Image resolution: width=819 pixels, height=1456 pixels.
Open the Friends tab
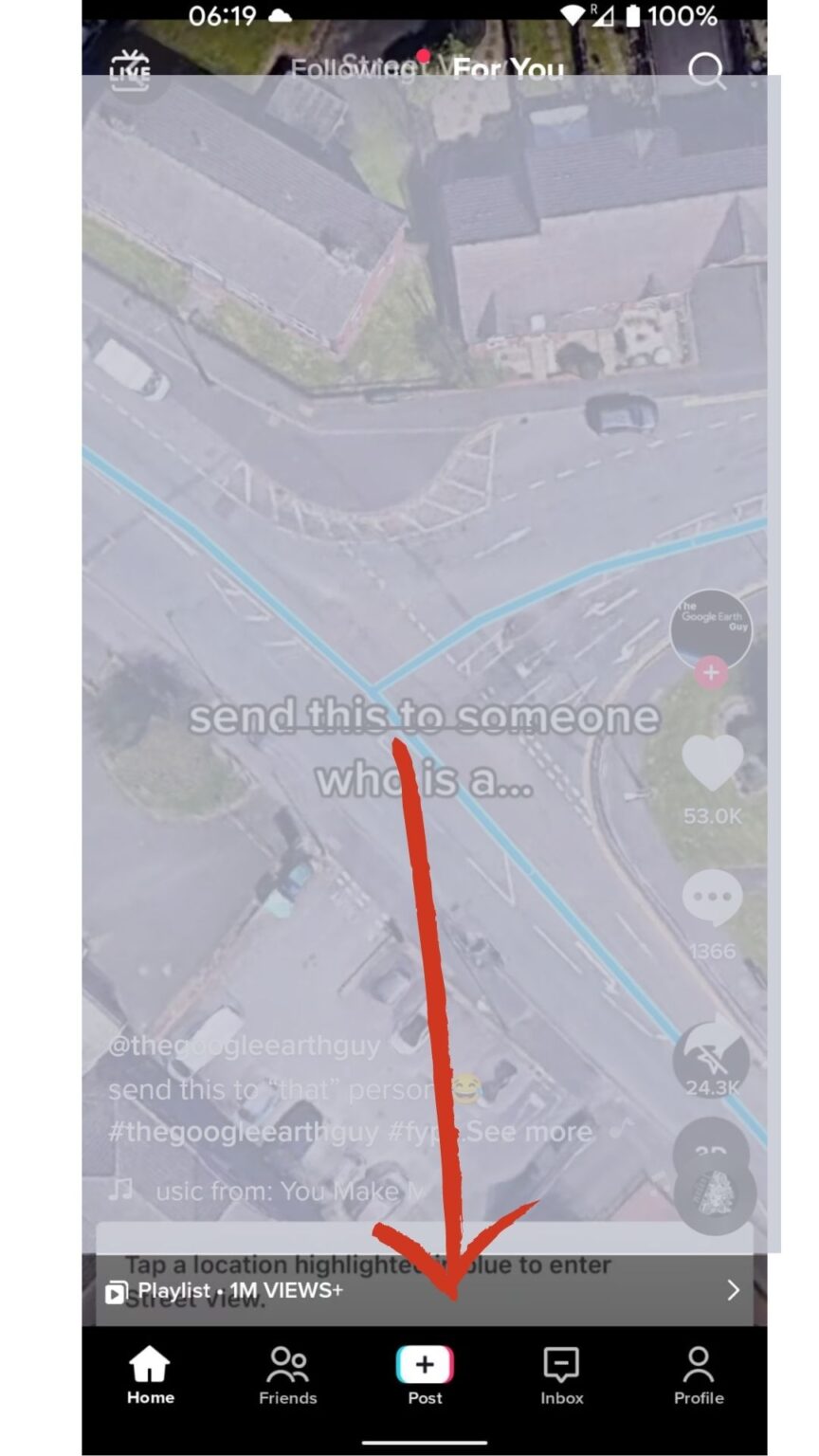tap(288, 1375)
